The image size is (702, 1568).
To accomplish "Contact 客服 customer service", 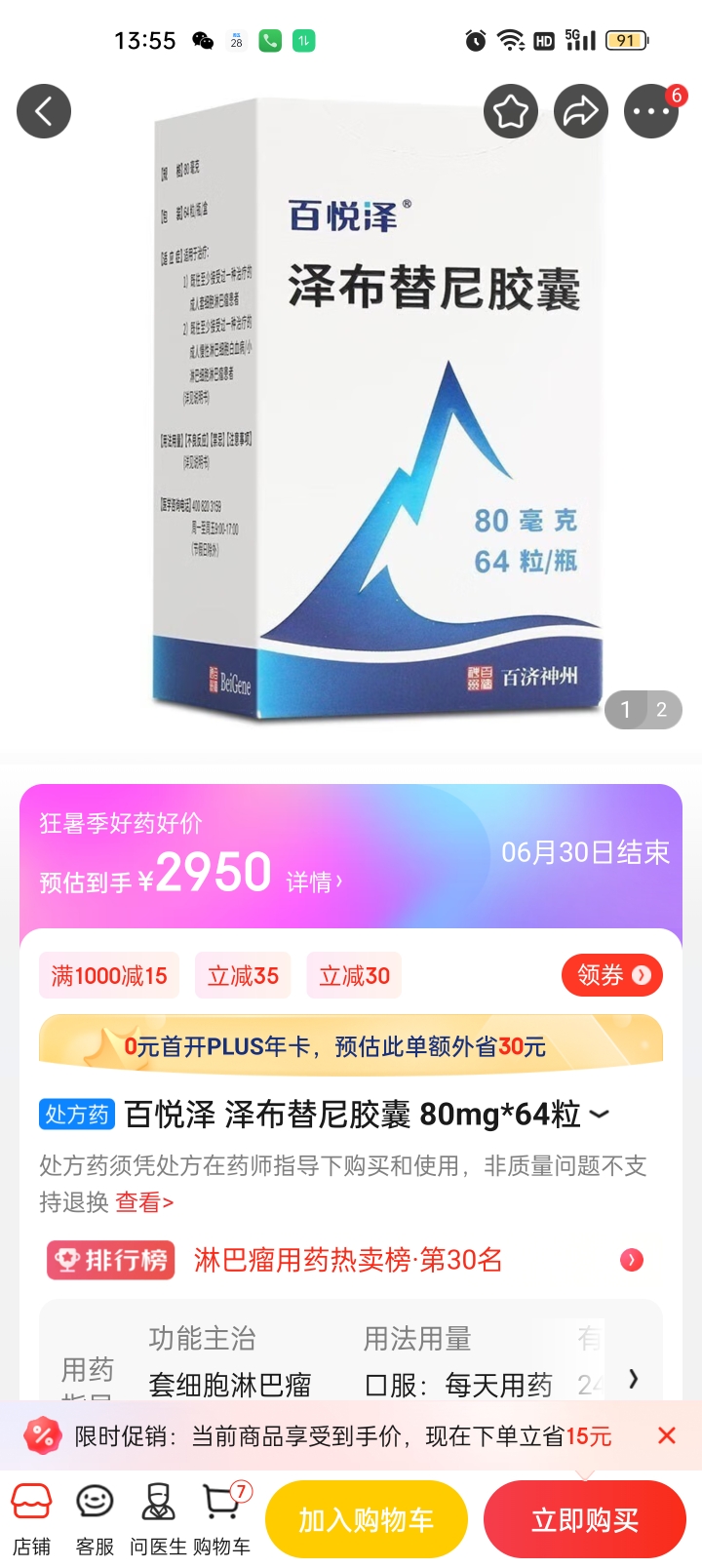I will tap(95, 1519).
